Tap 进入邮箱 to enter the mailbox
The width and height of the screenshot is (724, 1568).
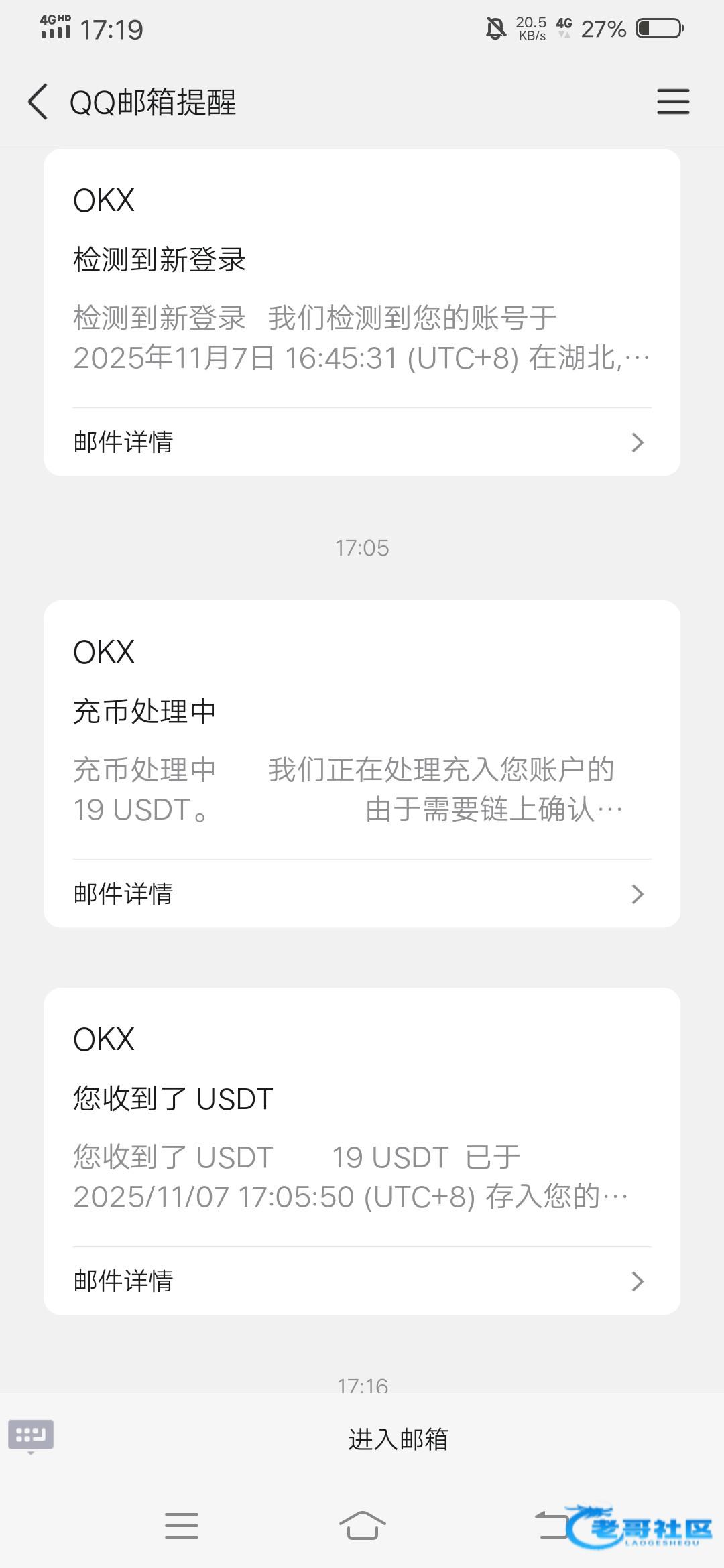click(398, 1439)
